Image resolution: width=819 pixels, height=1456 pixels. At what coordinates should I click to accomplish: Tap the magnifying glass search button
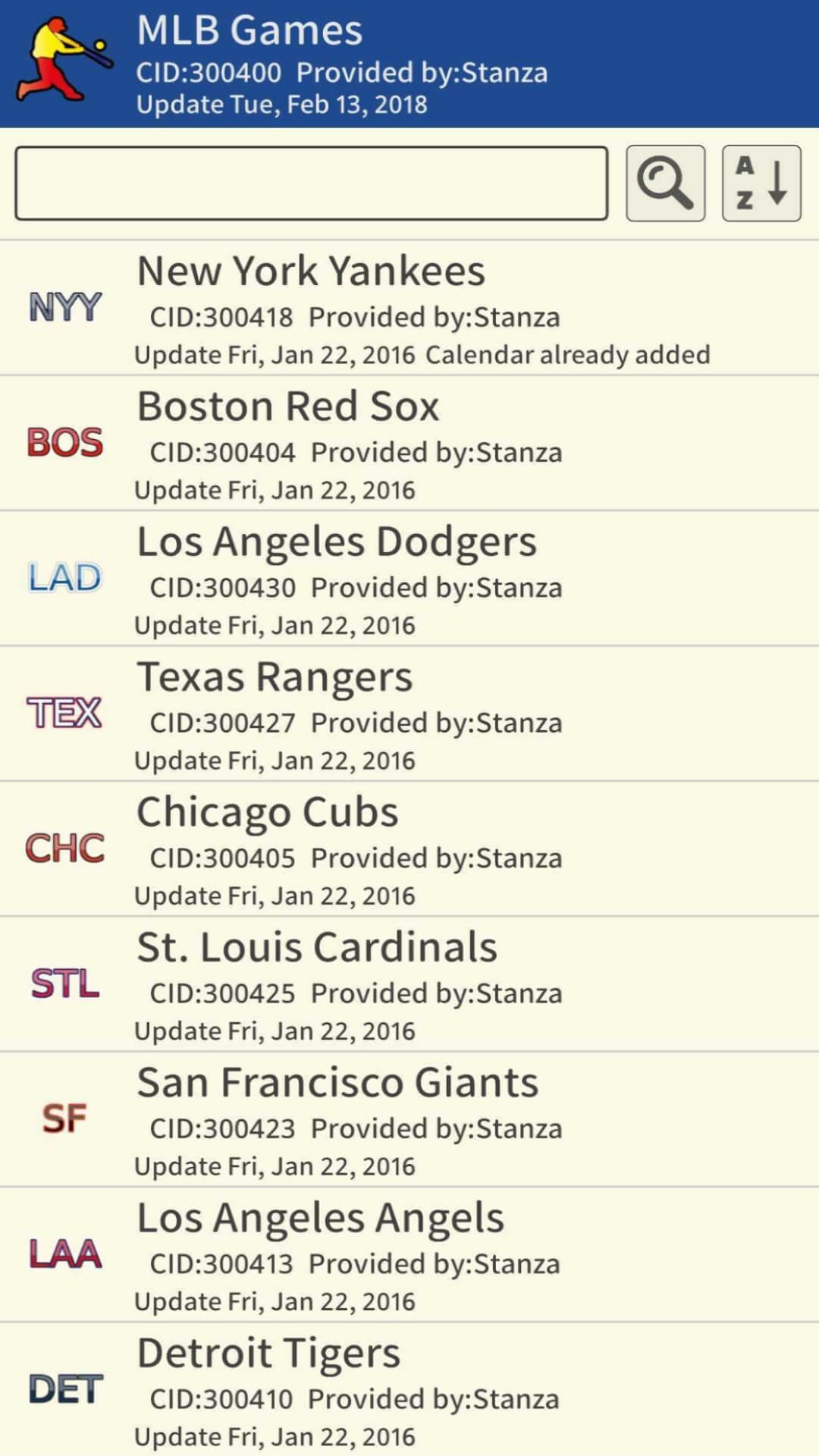click(665, 184)
